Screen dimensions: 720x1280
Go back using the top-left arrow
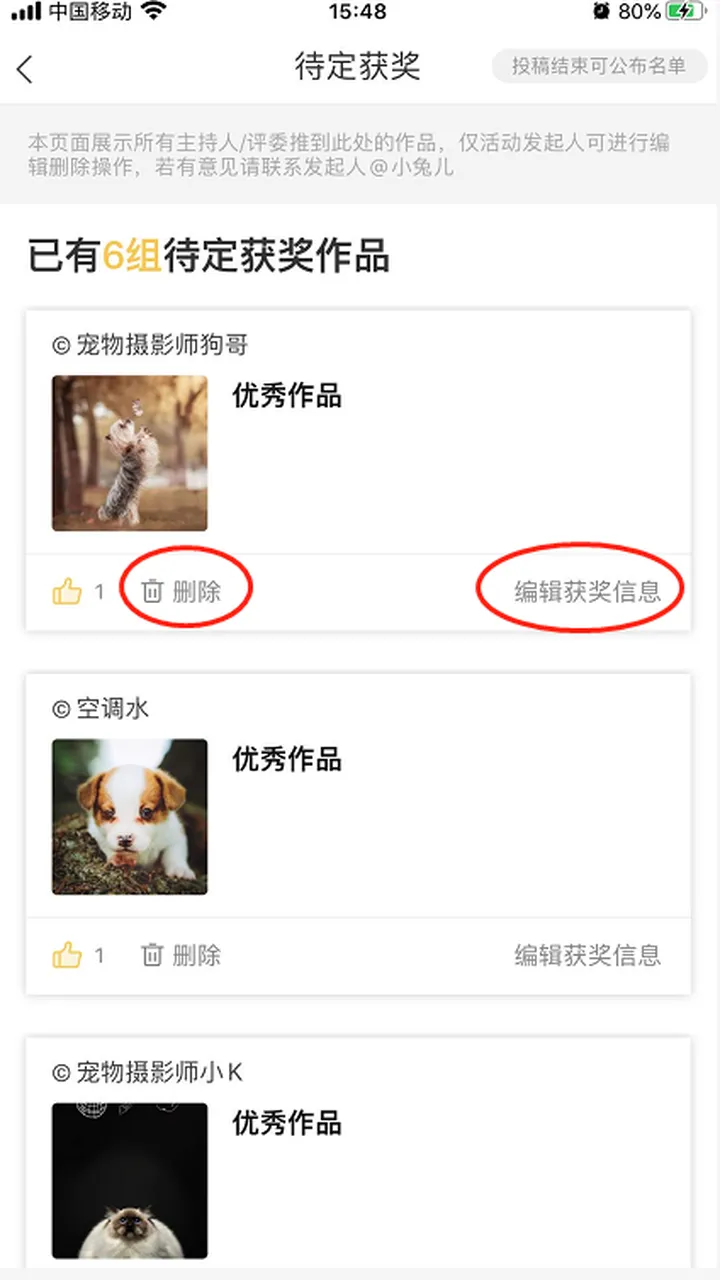26,69
